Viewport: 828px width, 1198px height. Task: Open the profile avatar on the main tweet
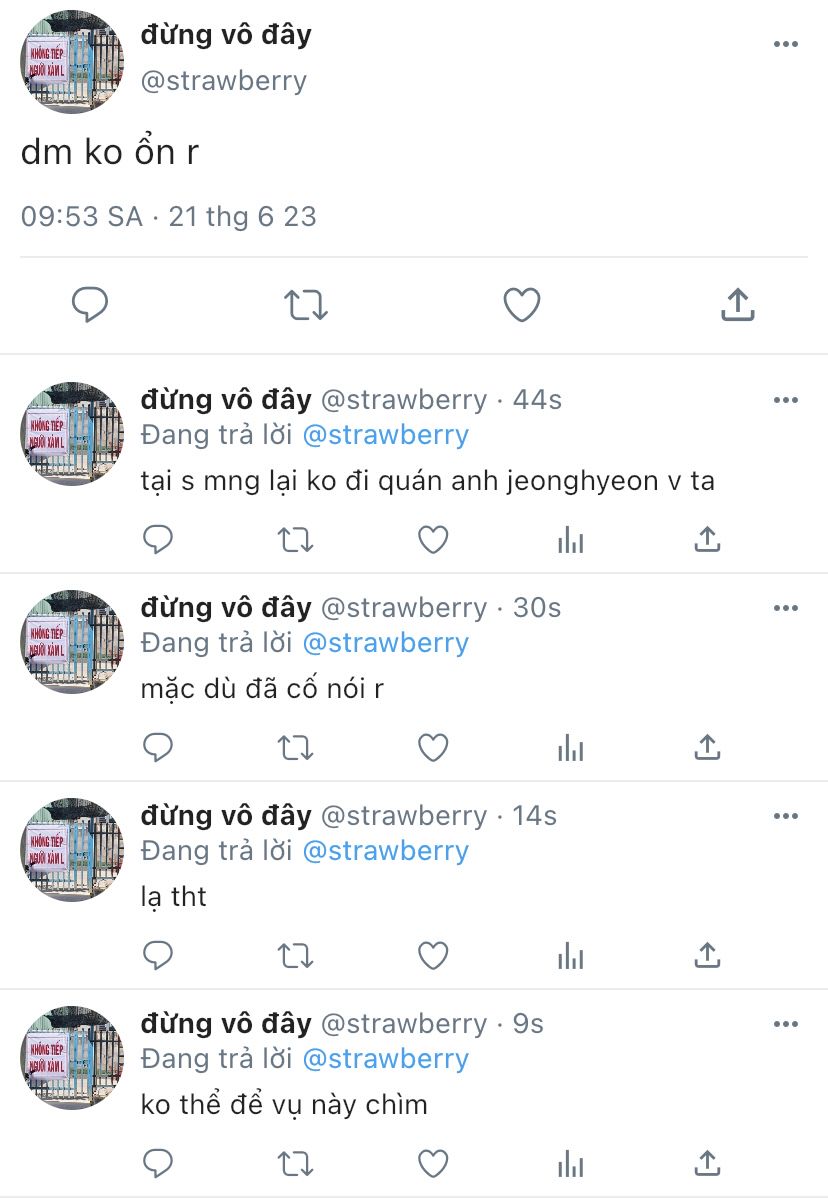[72, 64]
